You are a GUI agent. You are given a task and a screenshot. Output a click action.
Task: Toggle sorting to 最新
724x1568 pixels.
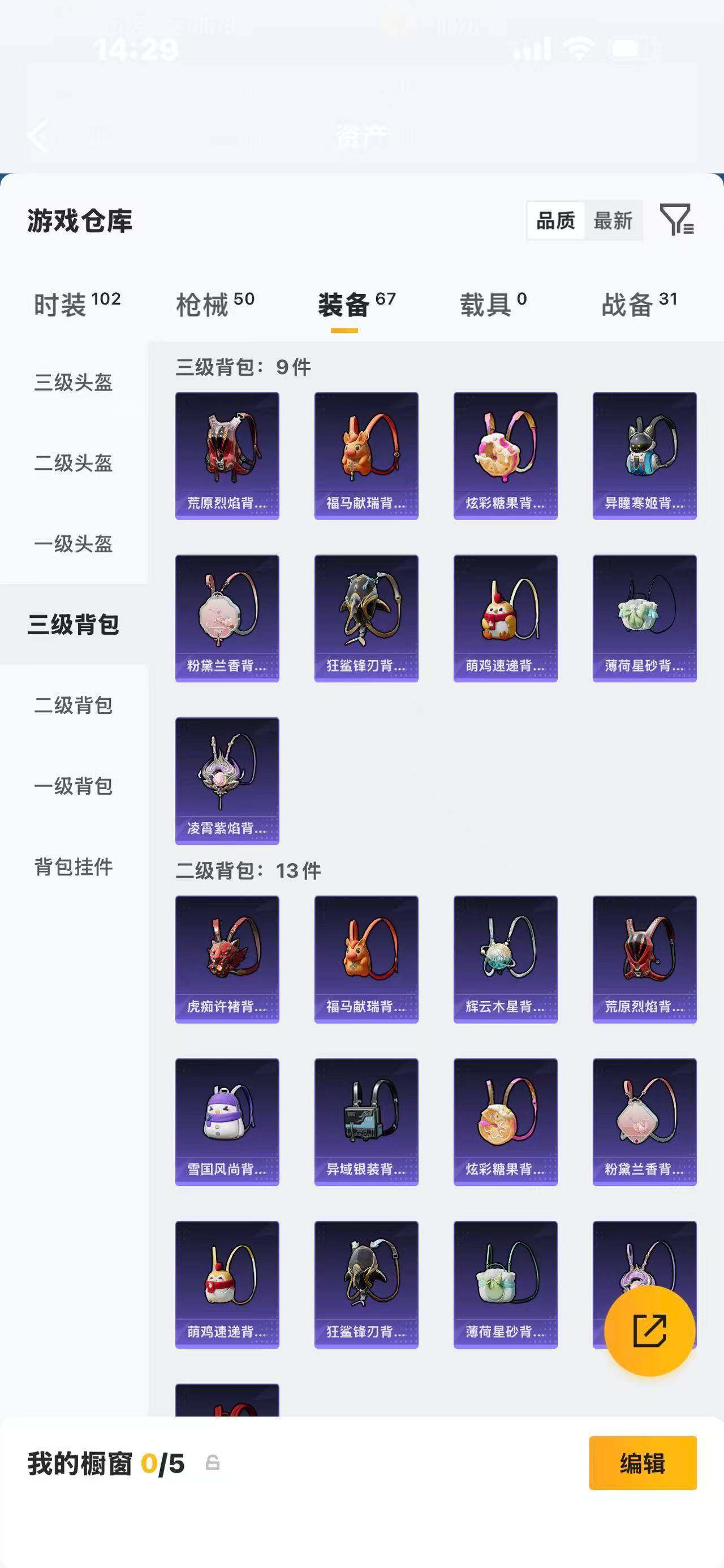tap(613, 221)
